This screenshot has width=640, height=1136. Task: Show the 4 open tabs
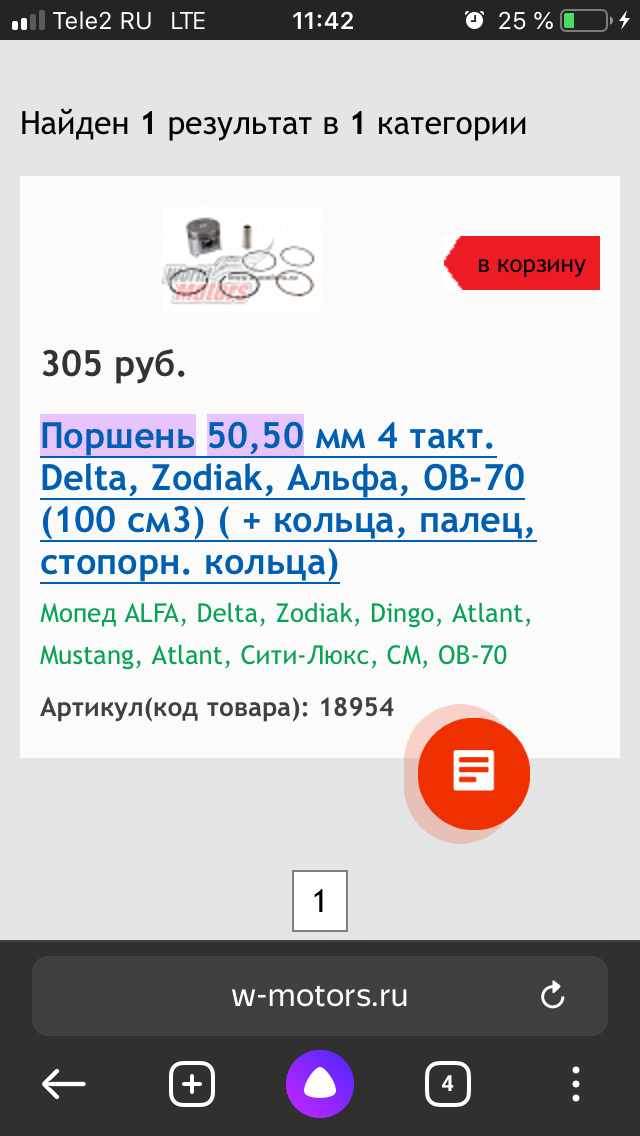(x=447, y=1083)
